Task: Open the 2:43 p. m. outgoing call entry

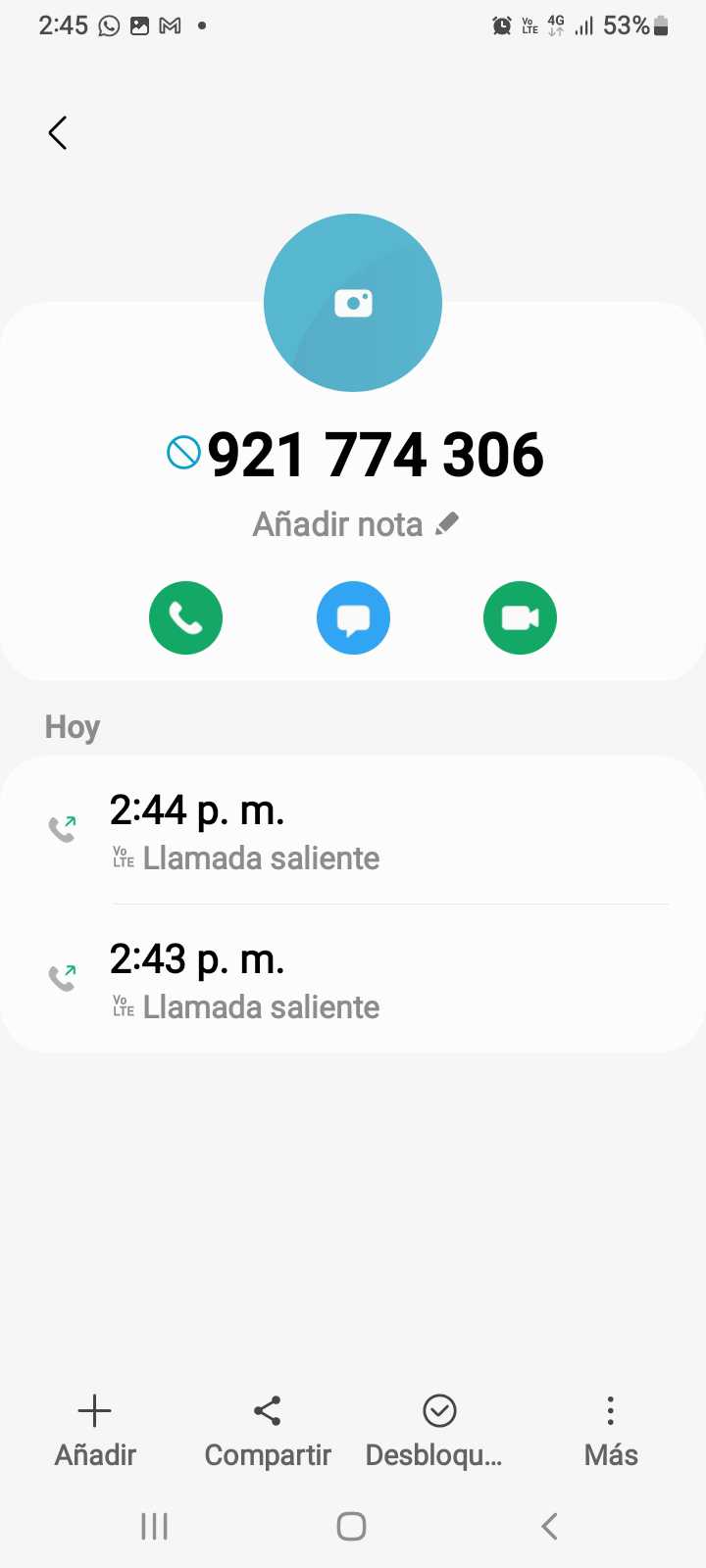Action: pyautogui.click(x=353, y=980)
